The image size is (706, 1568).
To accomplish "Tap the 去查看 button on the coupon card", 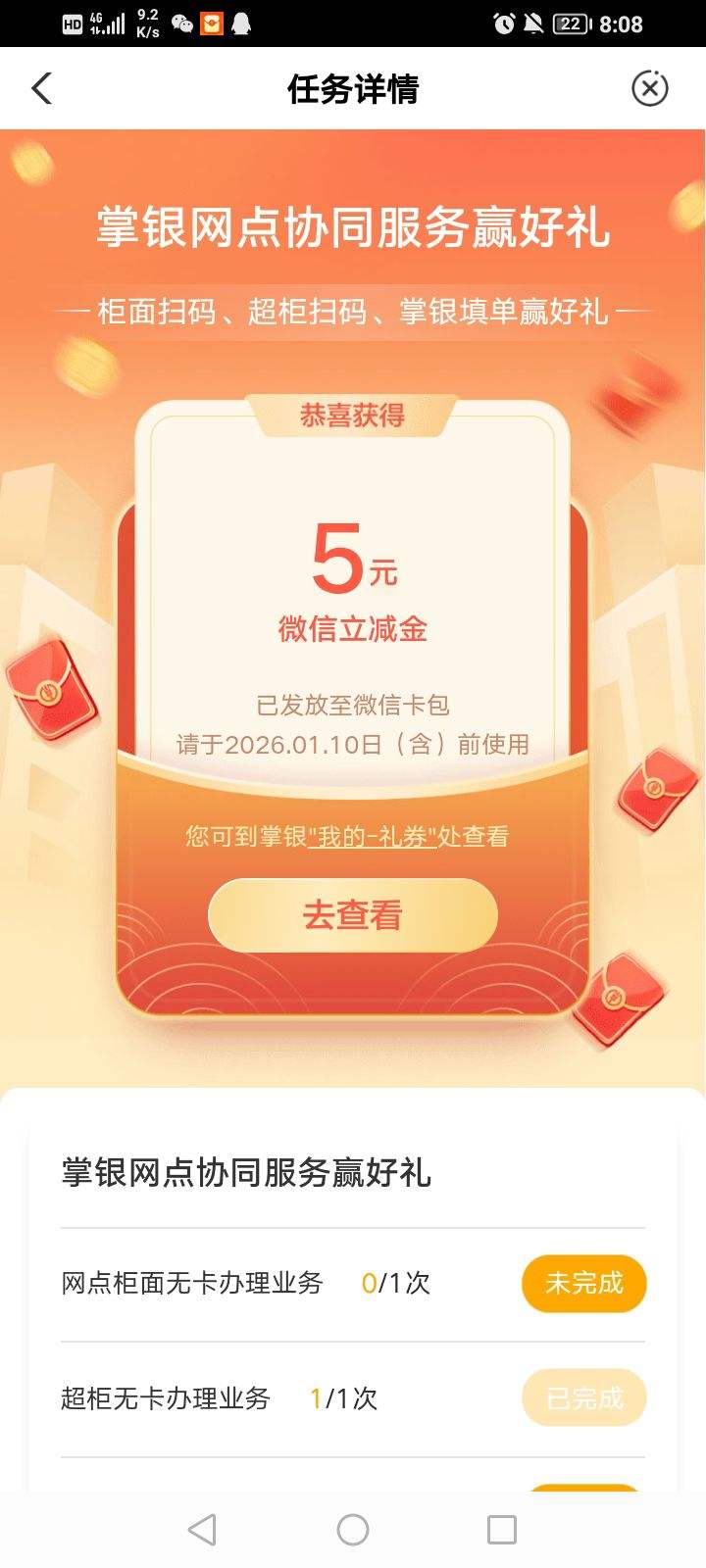I will coord(353,913).
